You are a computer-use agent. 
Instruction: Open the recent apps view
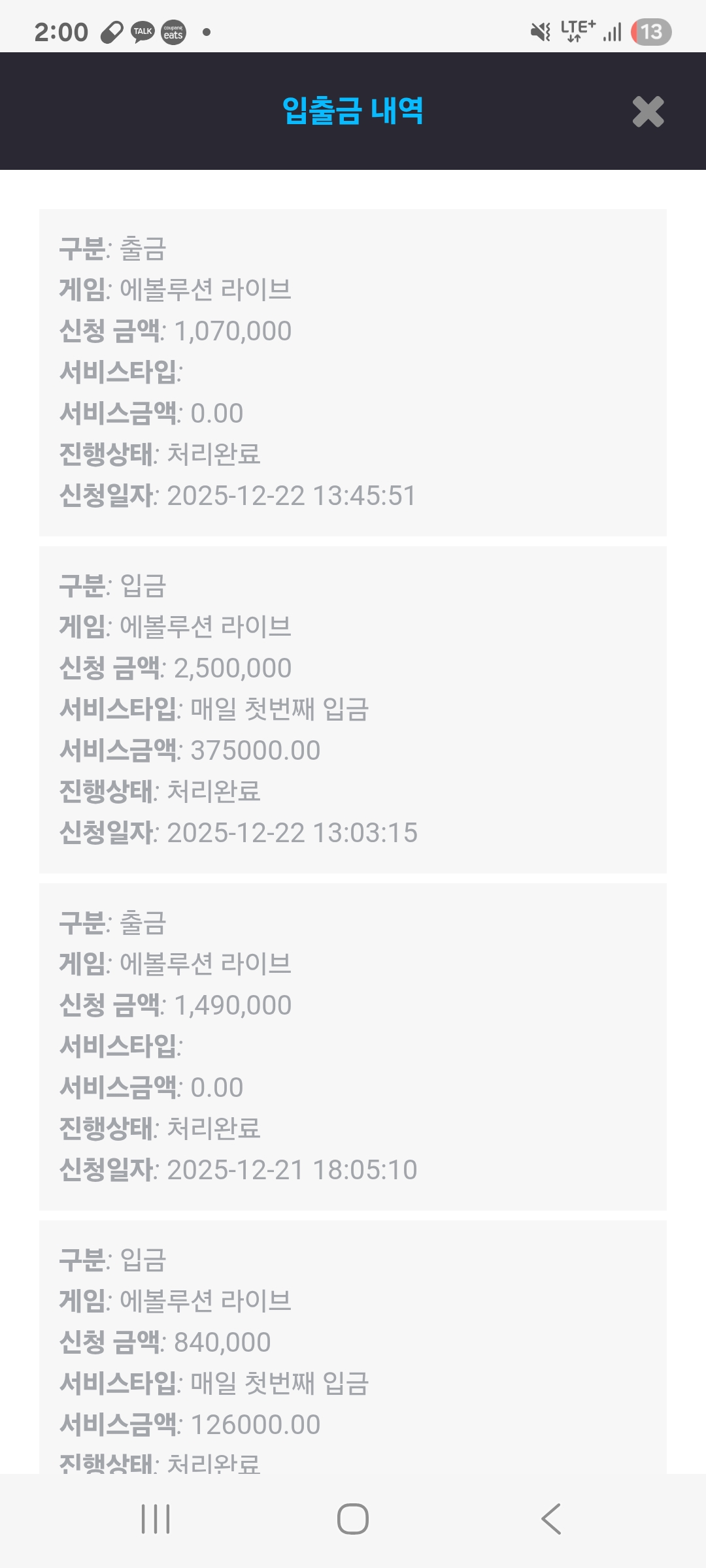pos(156,1518)
